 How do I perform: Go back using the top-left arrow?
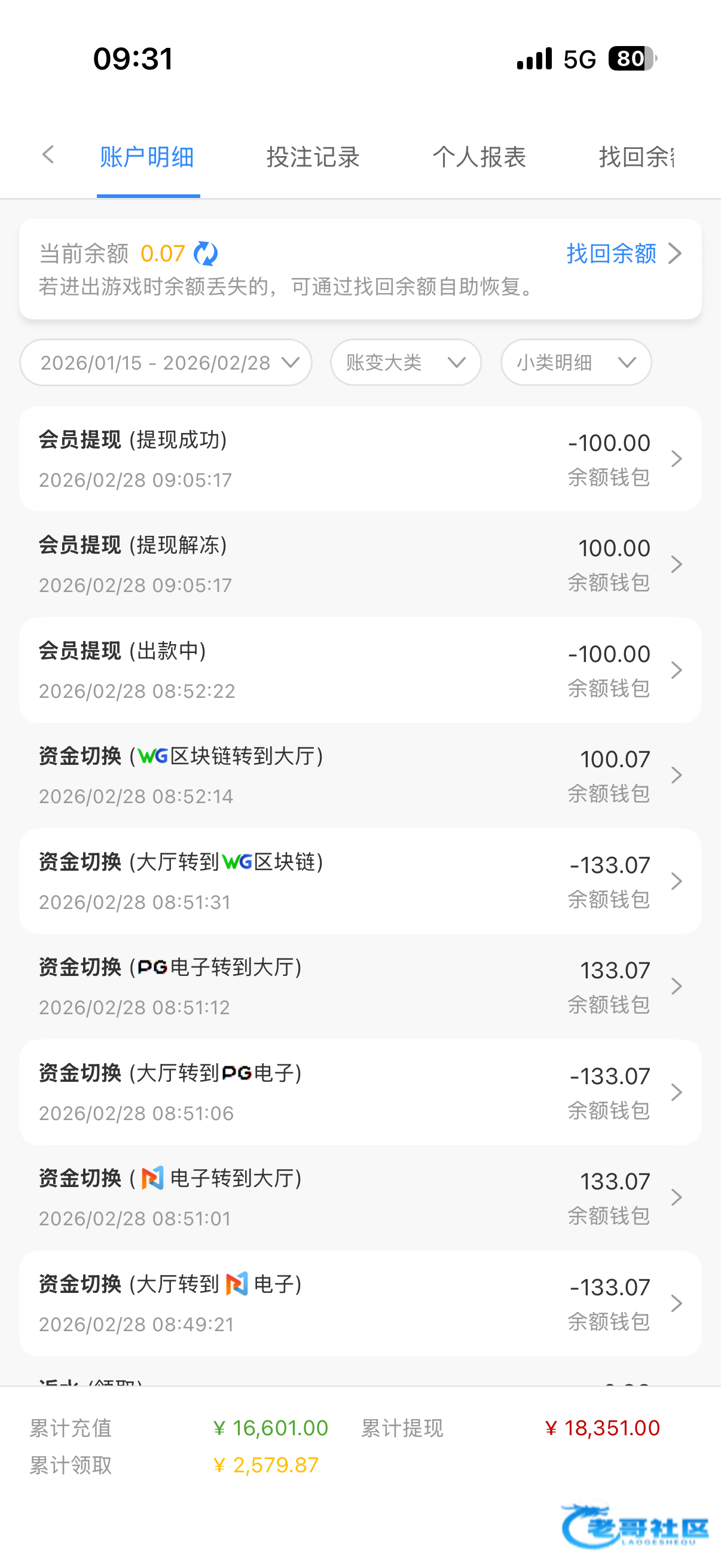[48, 155]
